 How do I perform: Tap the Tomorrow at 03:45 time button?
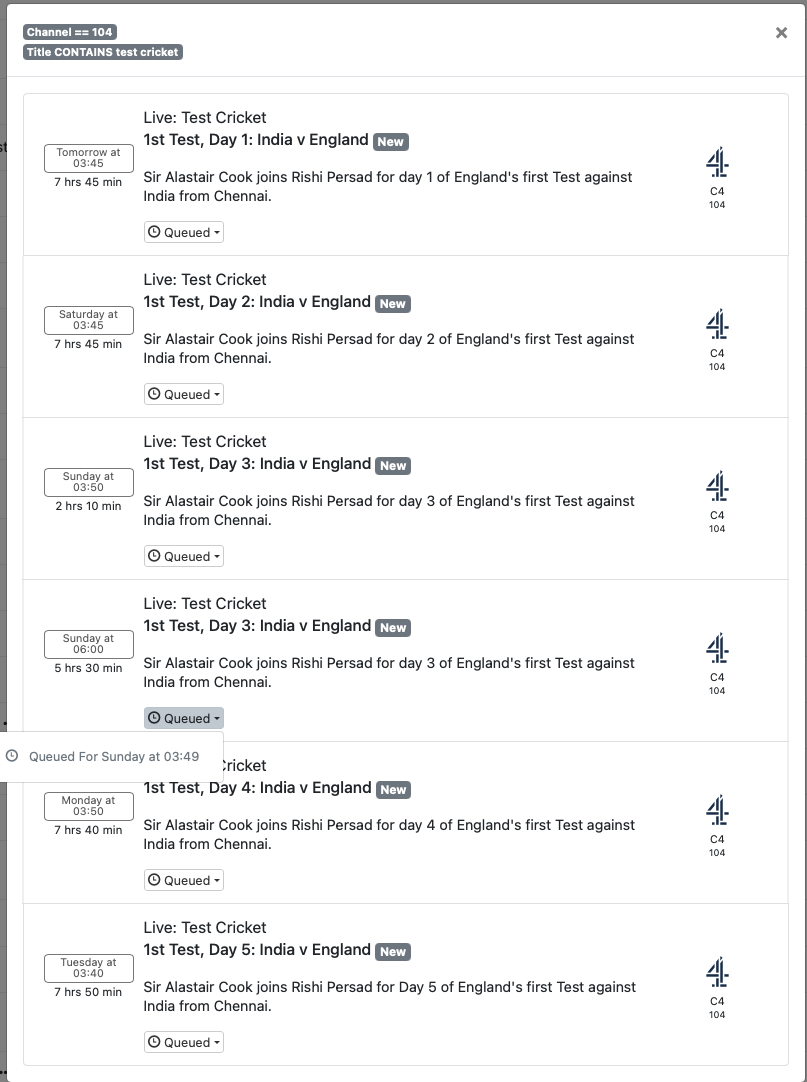(x=88, y=158)
